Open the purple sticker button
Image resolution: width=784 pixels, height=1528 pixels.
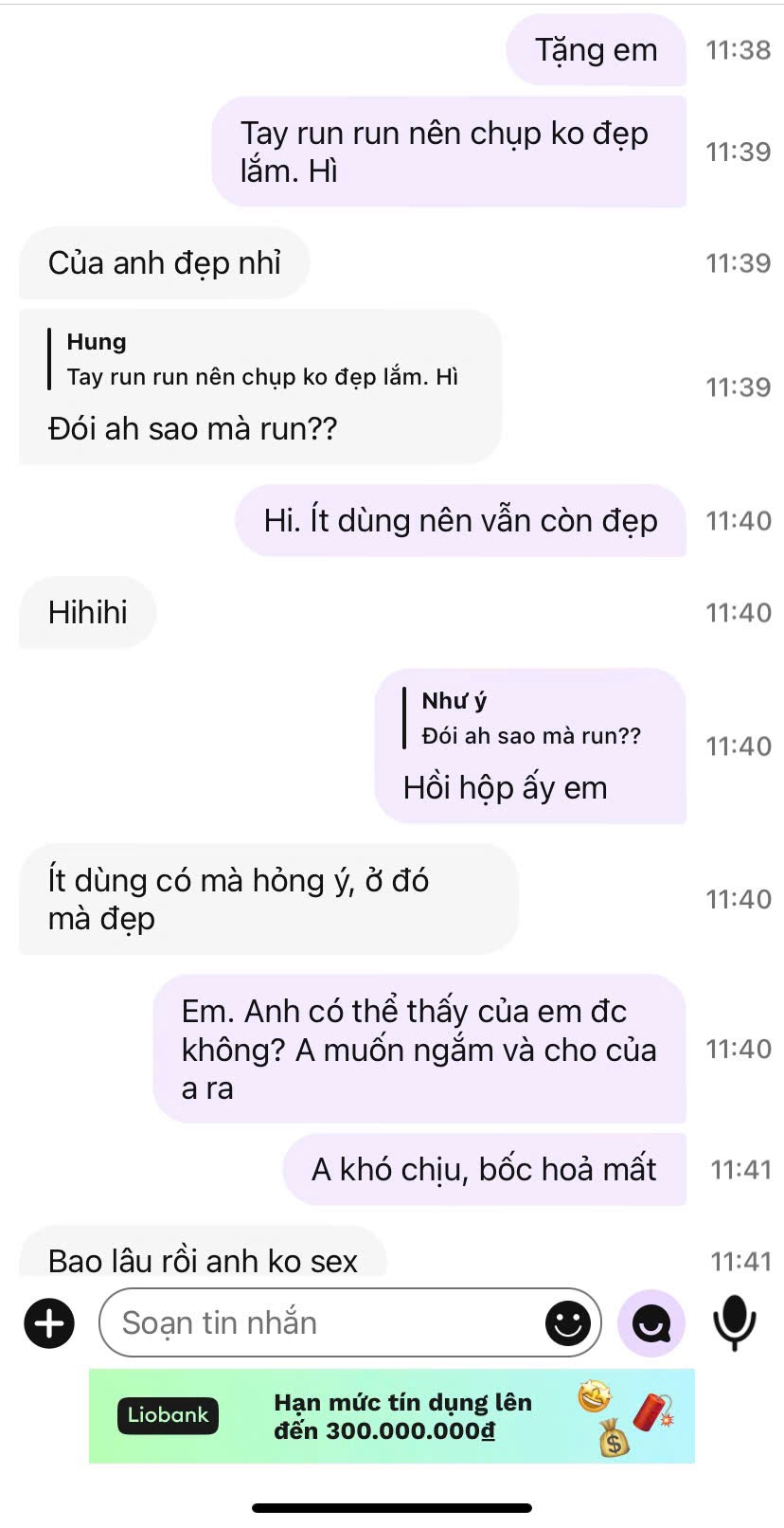(650, 1322)
